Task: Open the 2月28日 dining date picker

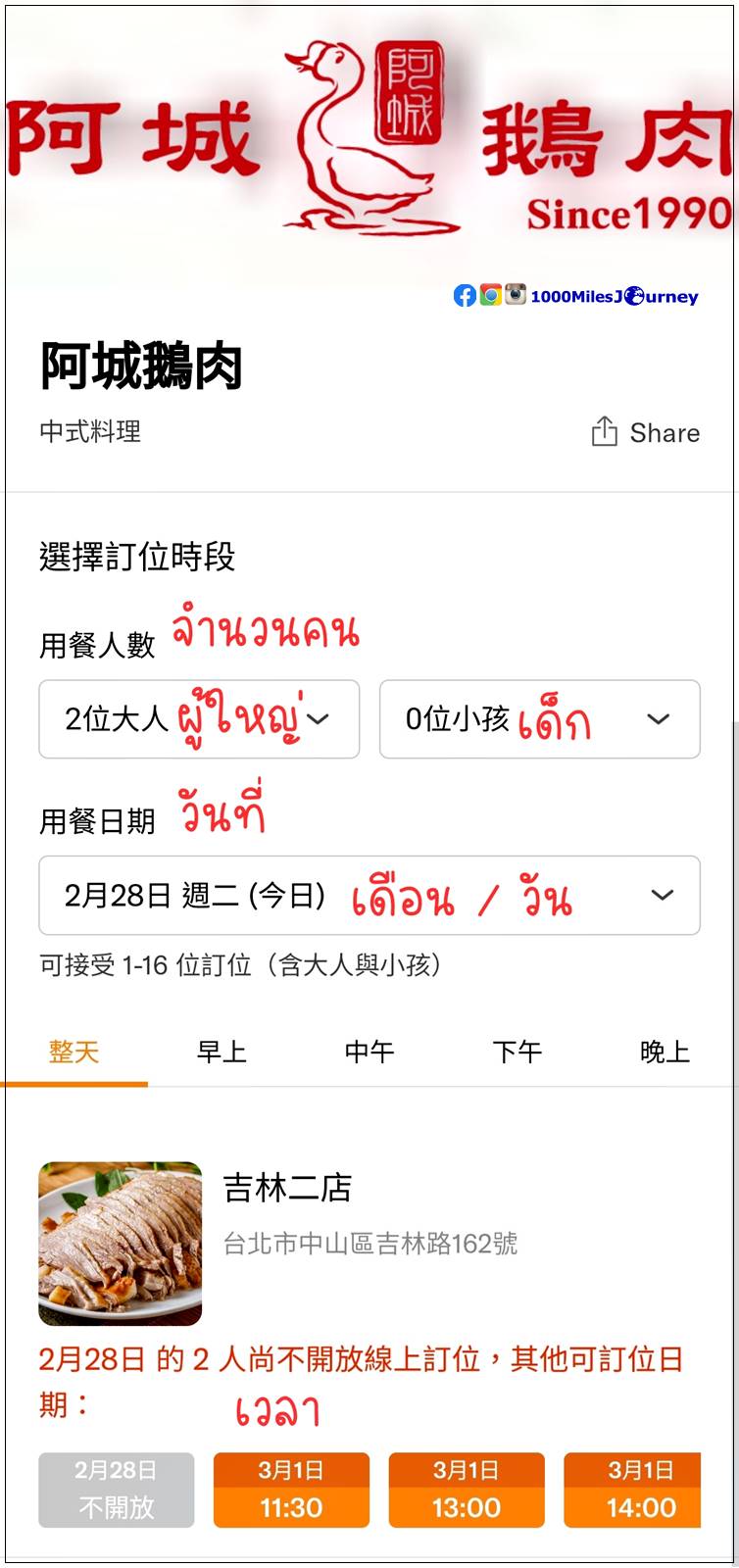Action: click(x=369, y=896)
